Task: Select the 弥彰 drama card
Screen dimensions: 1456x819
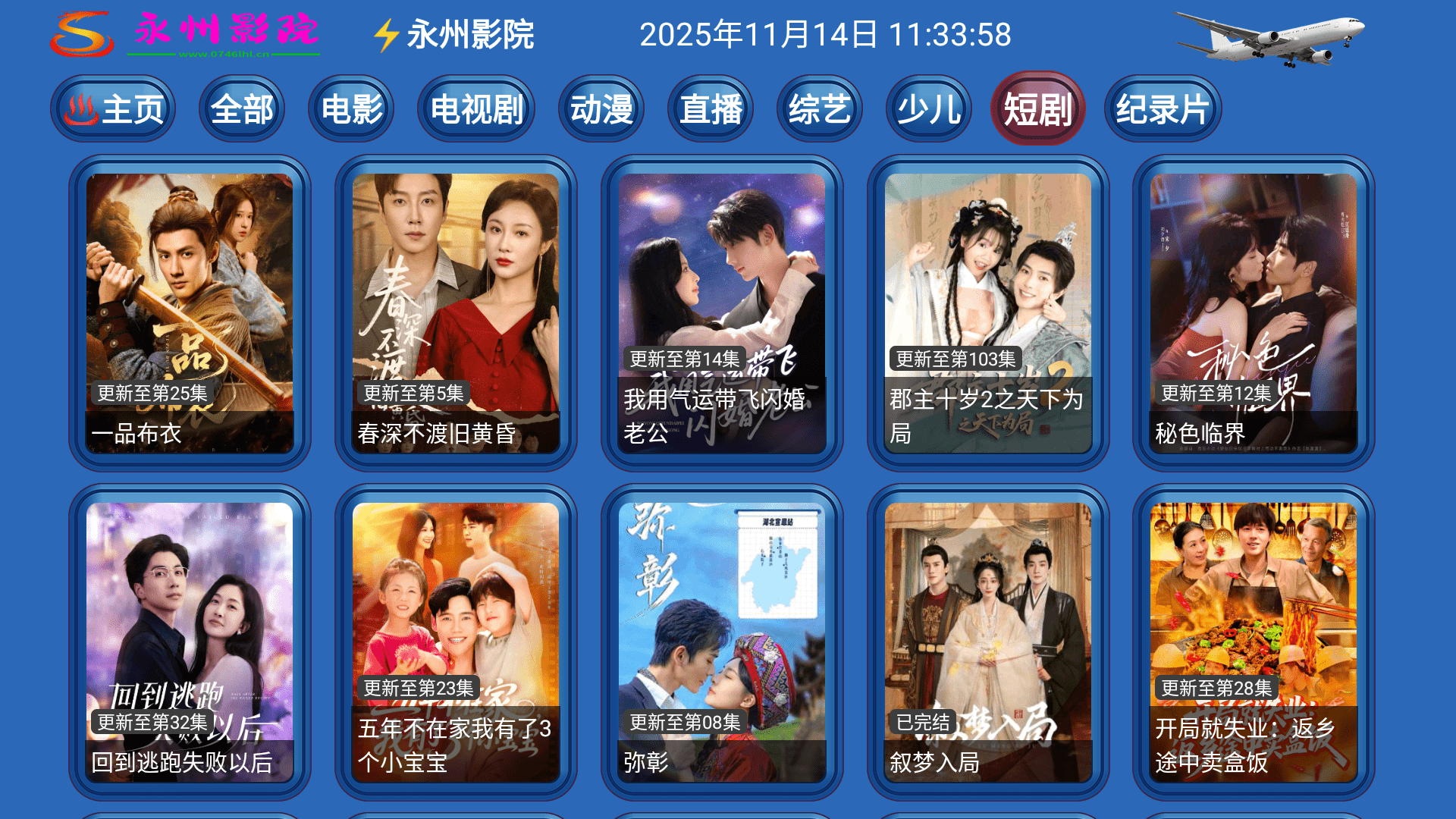Action: (x=722, y=642)
